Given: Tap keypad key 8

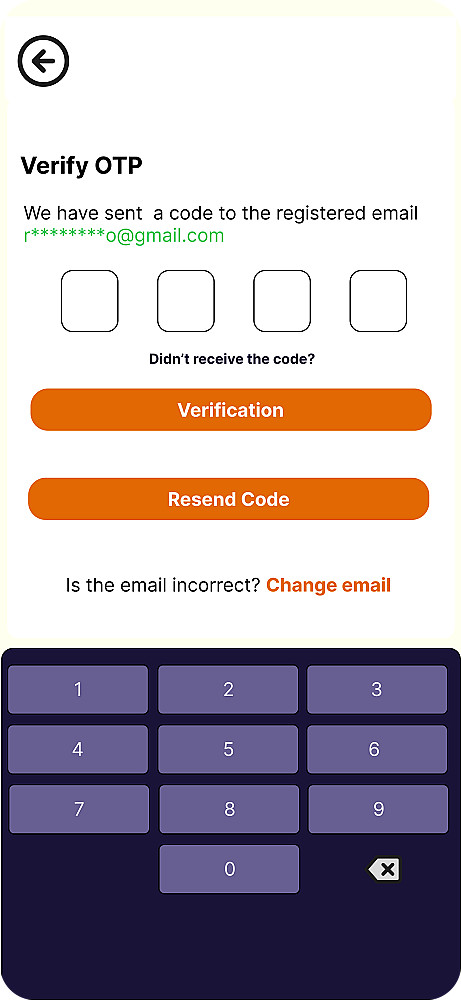Looking at the screenshot, I should [229, 809].
